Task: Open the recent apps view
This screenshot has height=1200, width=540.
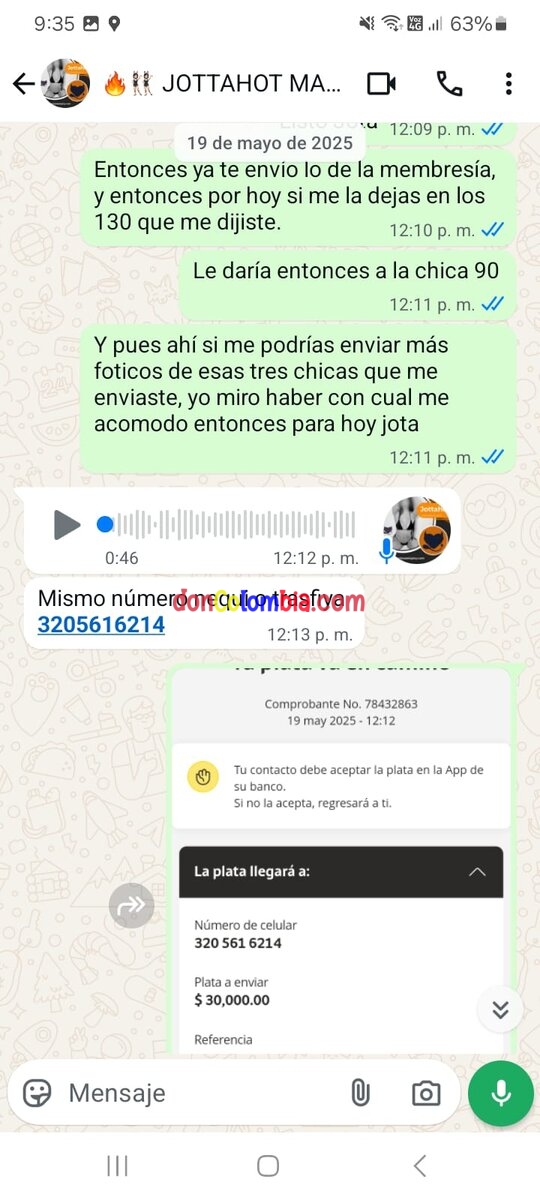Action: (x=117, y=1165)
